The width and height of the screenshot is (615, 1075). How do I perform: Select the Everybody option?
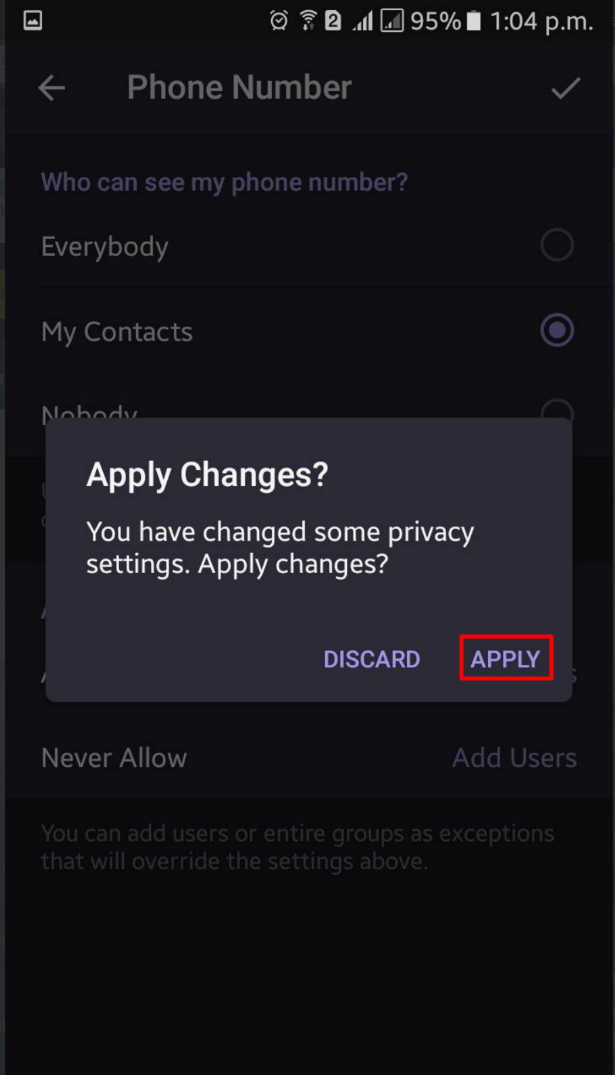(309, 246)
